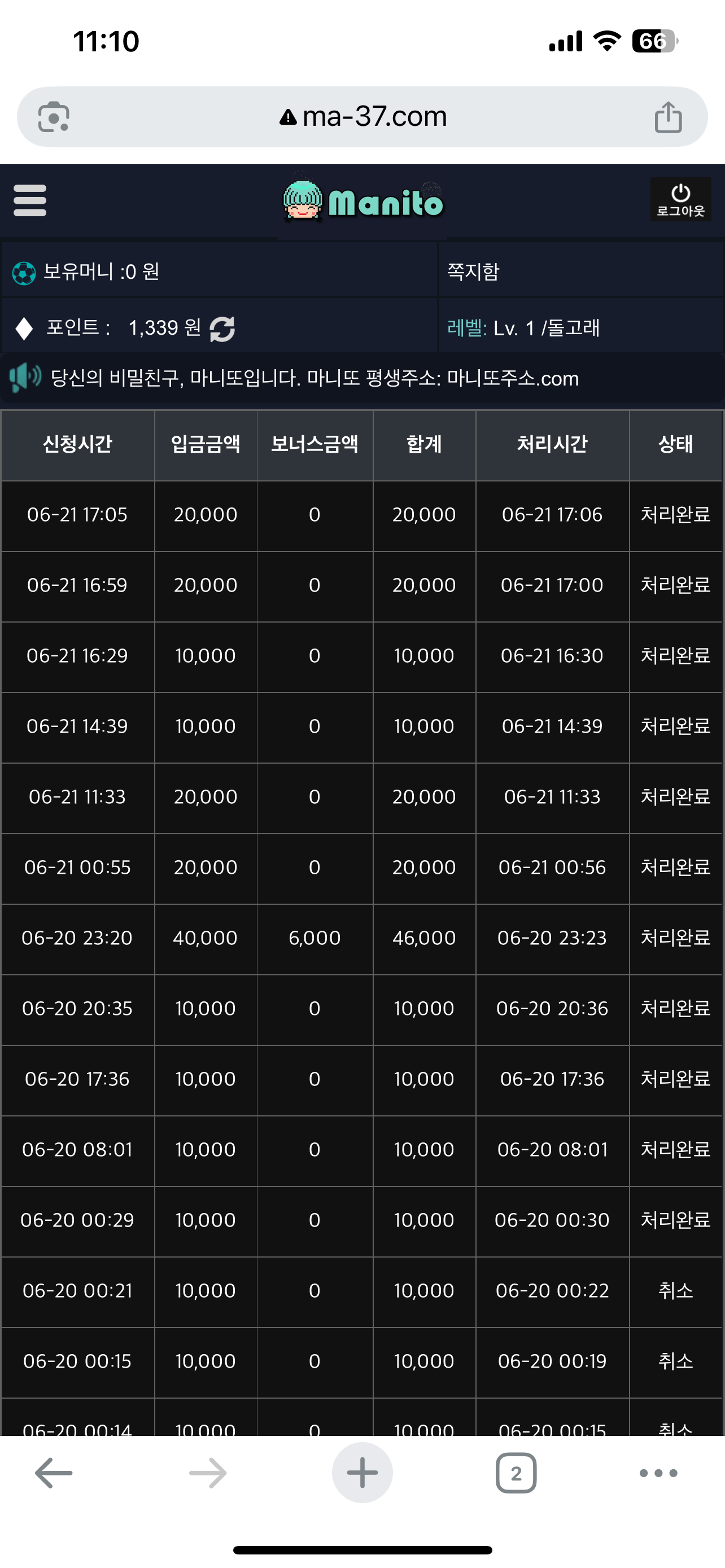The height and width of the screenshot is (1568, 725).
Task: Share this page from the address bar
Action: click(x=668, y=116)
